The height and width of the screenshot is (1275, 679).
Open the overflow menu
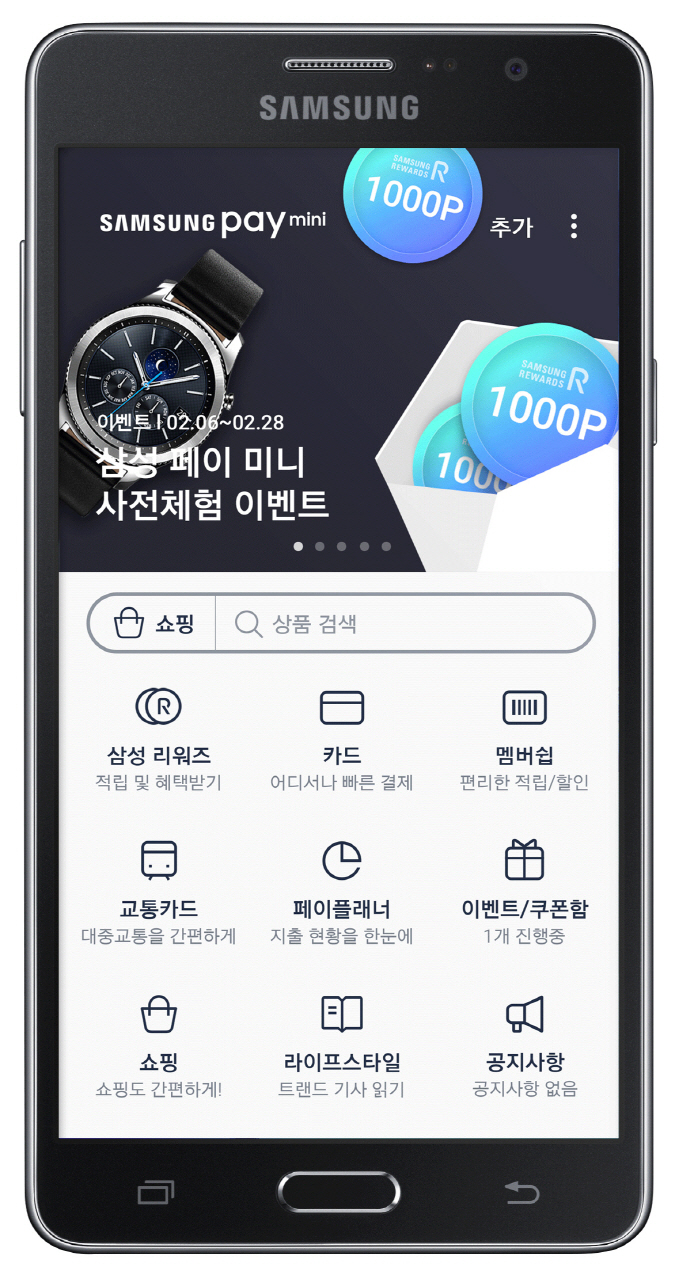573,226
